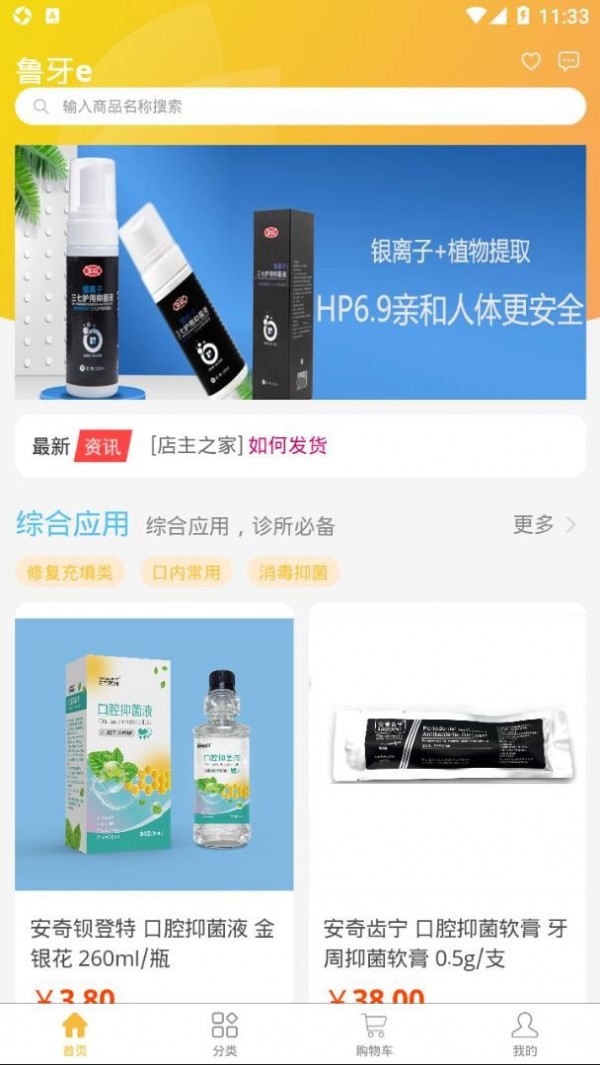Open the 我的 profile tab
600x1065 pixels.
click(524, 1034)
